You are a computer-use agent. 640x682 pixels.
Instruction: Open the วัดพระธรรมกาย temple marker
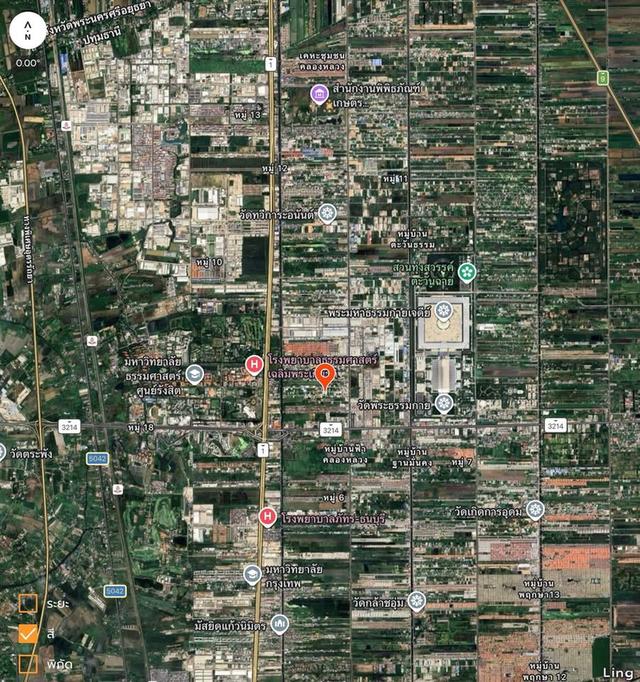point(443,403)
